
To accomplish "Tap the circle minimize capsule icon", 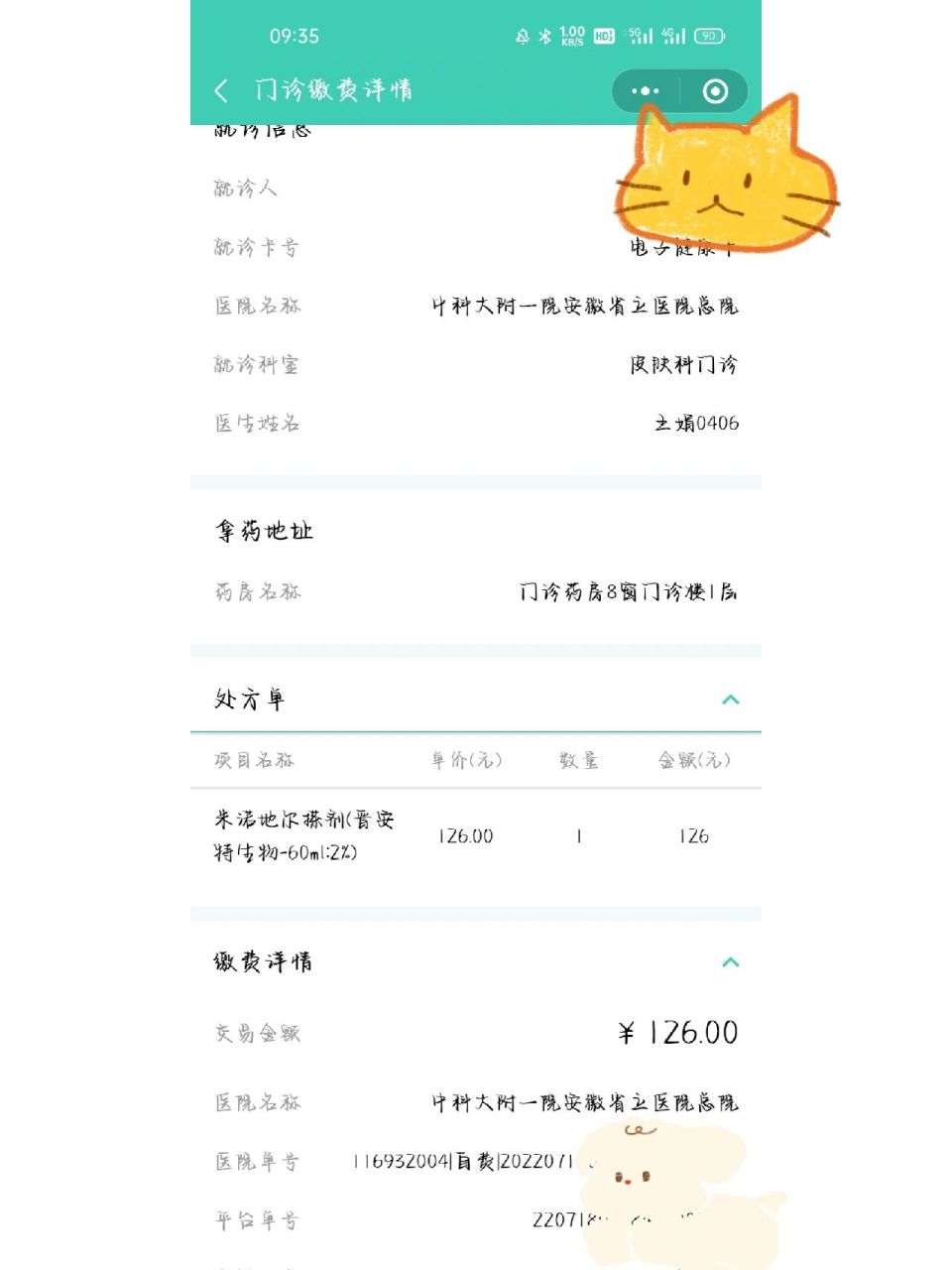I will coord(713,90).
